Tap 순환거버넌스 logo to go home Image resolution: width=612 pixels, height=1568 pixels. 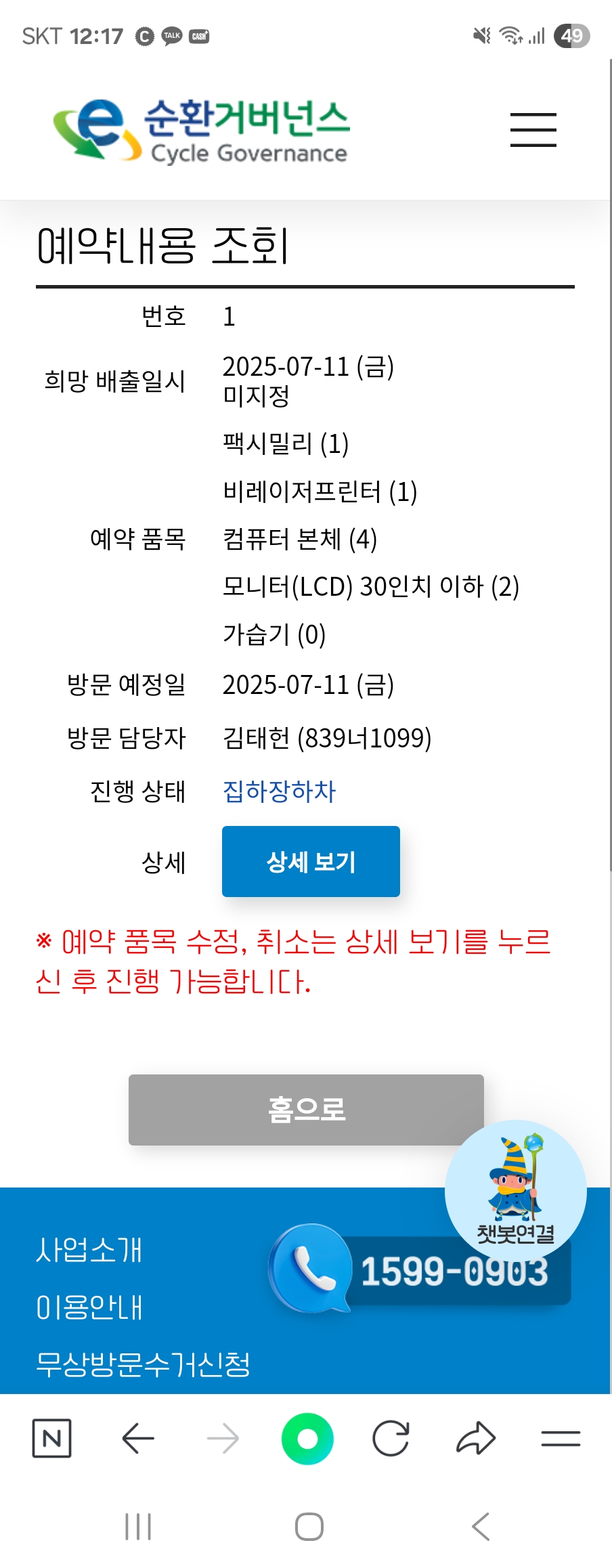pyautogui.click(x=202, y=131)
